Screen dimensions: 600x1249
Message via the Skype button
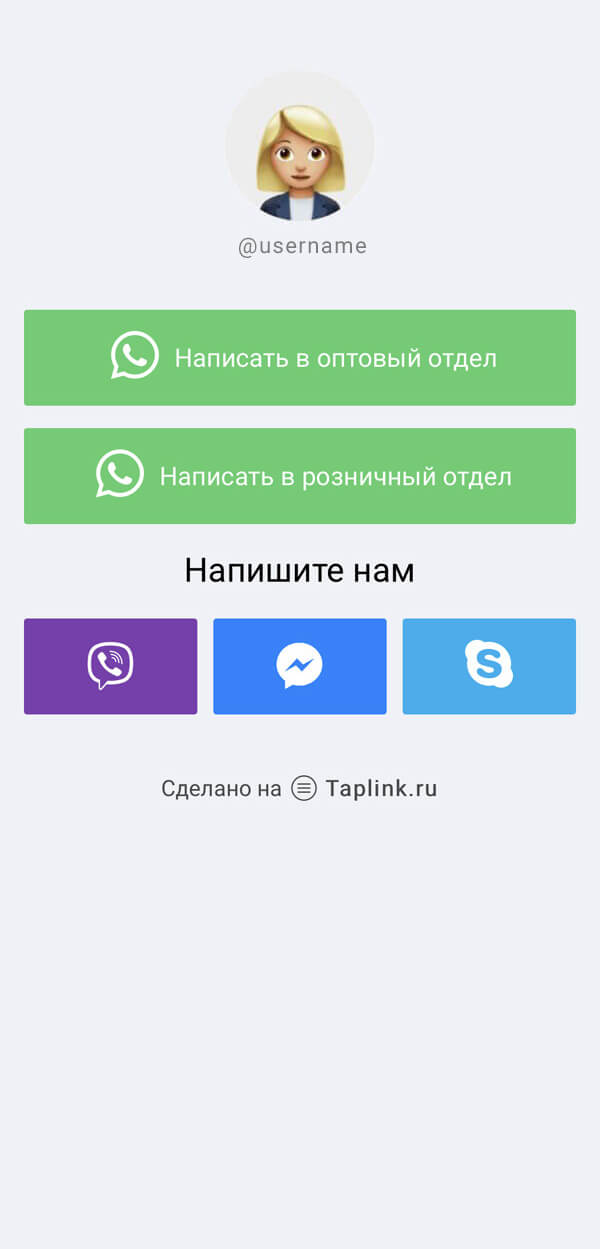489,666
